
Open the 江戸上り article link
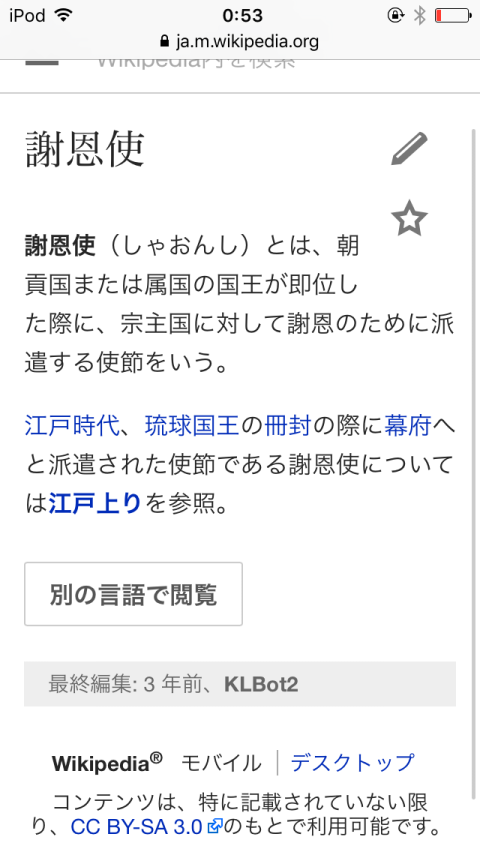(x=95, y=503)
